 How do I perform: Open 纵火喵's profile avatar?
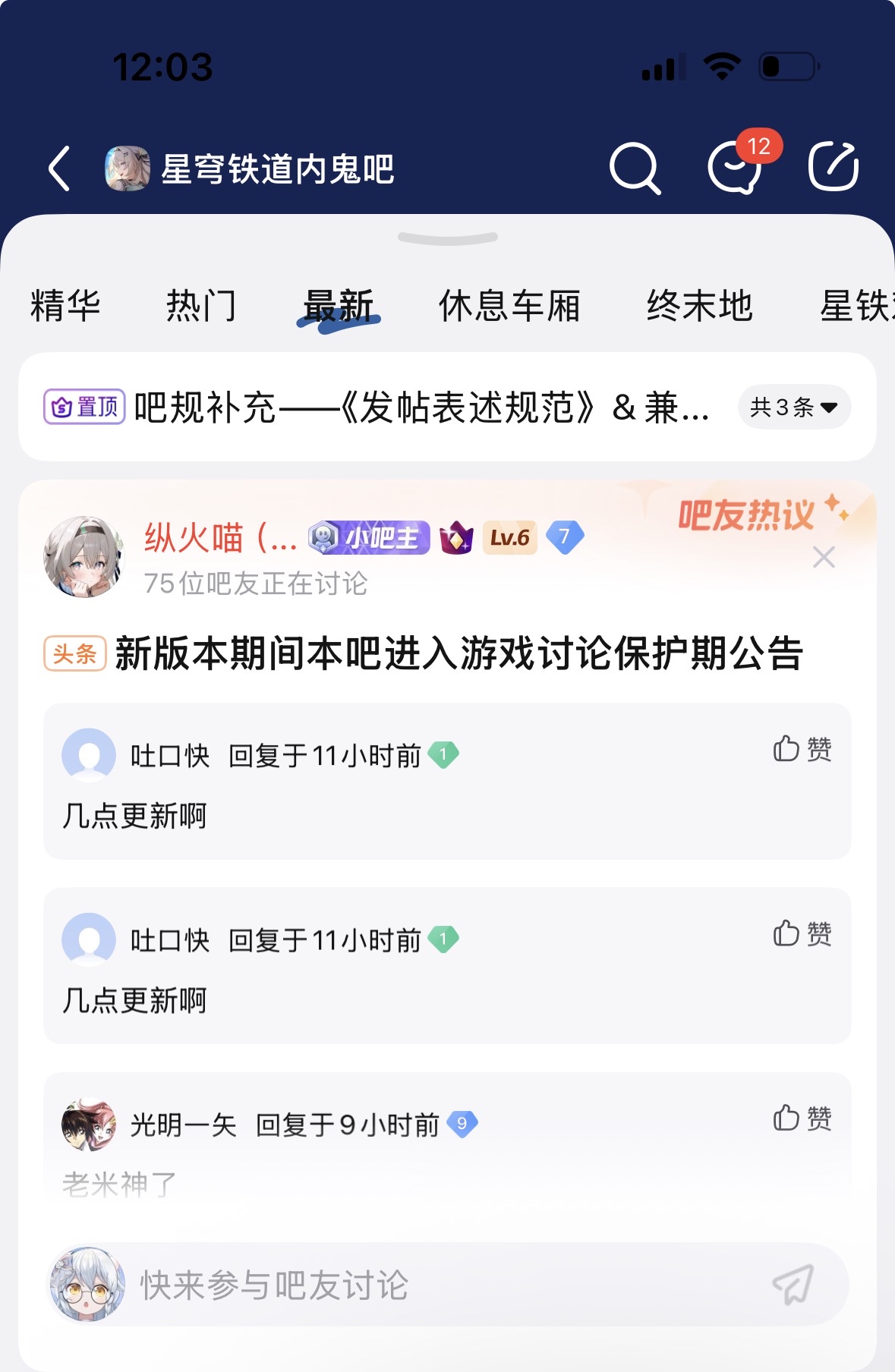coord(84,557)
